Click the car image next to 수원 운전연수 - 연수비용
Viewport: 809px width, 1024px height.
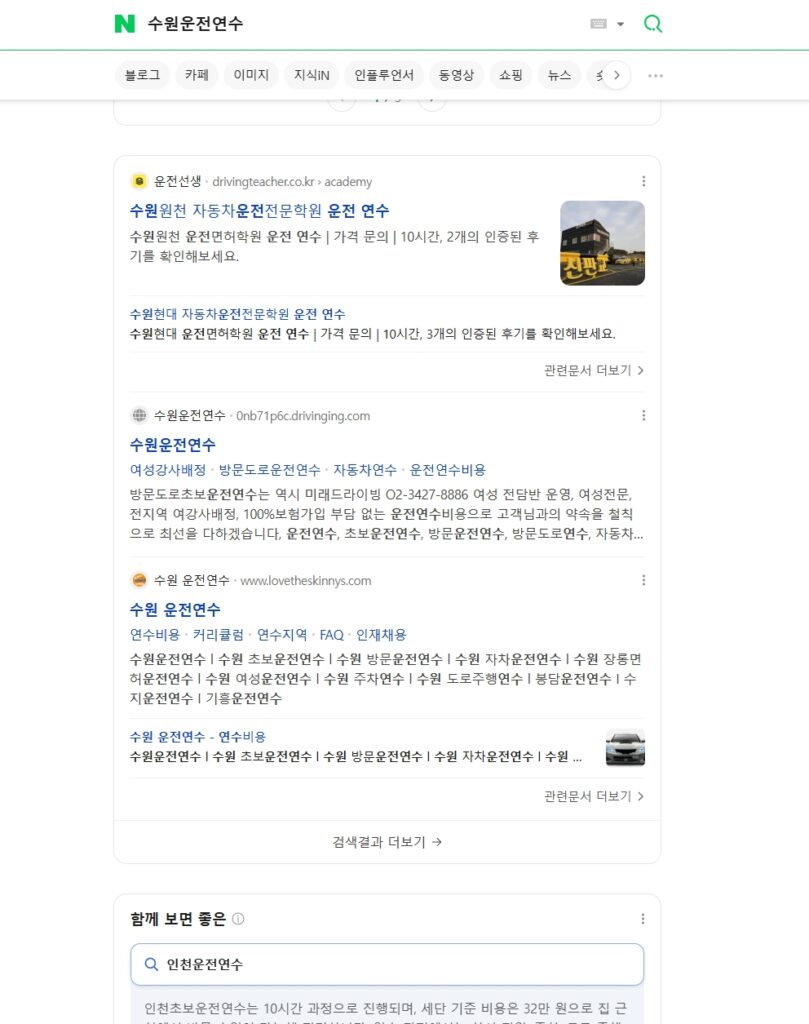(x=625, y=745)
